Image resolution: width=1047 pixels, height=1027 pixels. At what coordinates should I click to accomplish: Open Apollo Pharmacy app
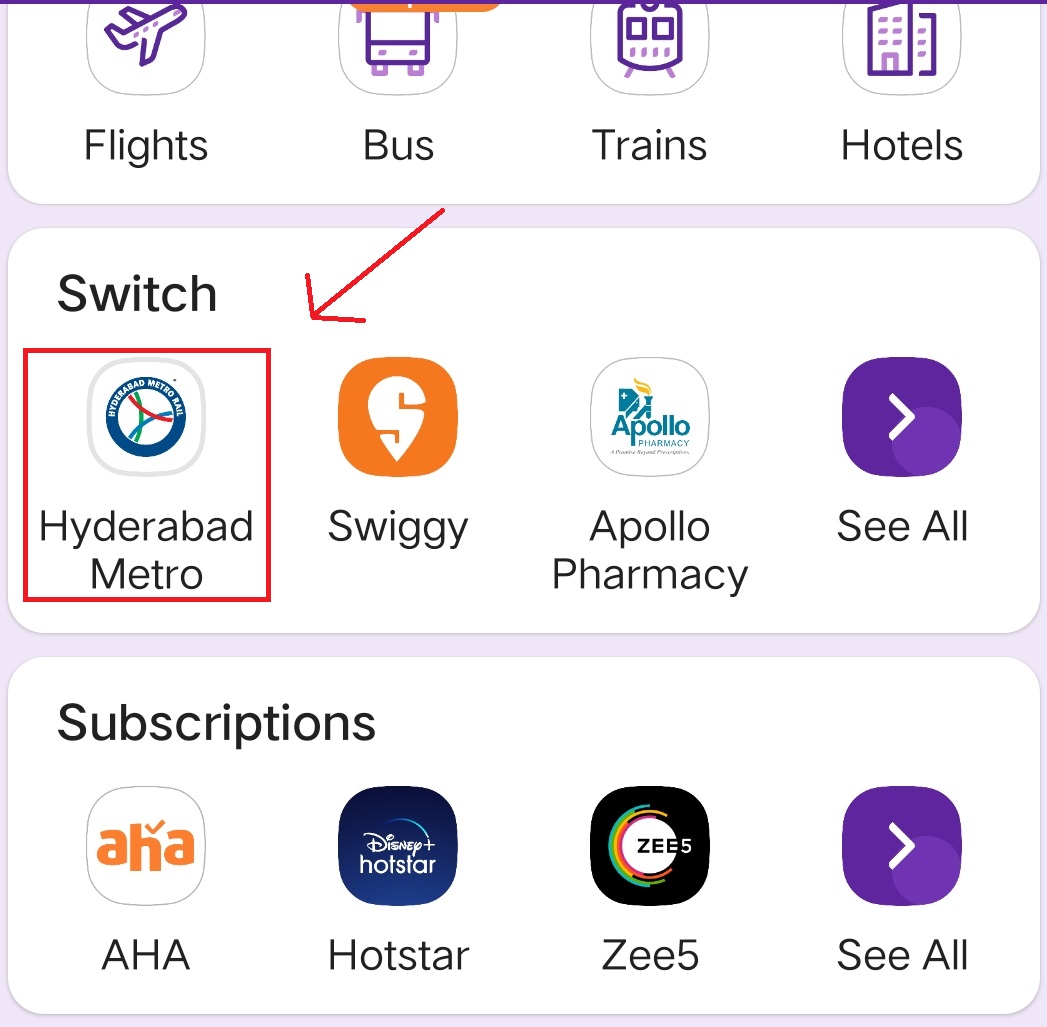tap(650, 416)
